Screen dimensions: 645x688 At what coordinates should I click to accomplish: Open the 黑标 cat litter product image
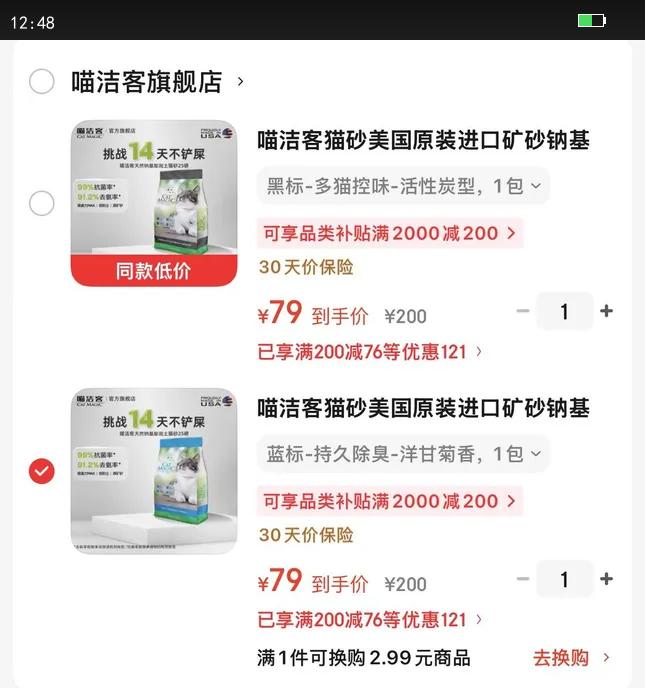click(x=154, y=203)
